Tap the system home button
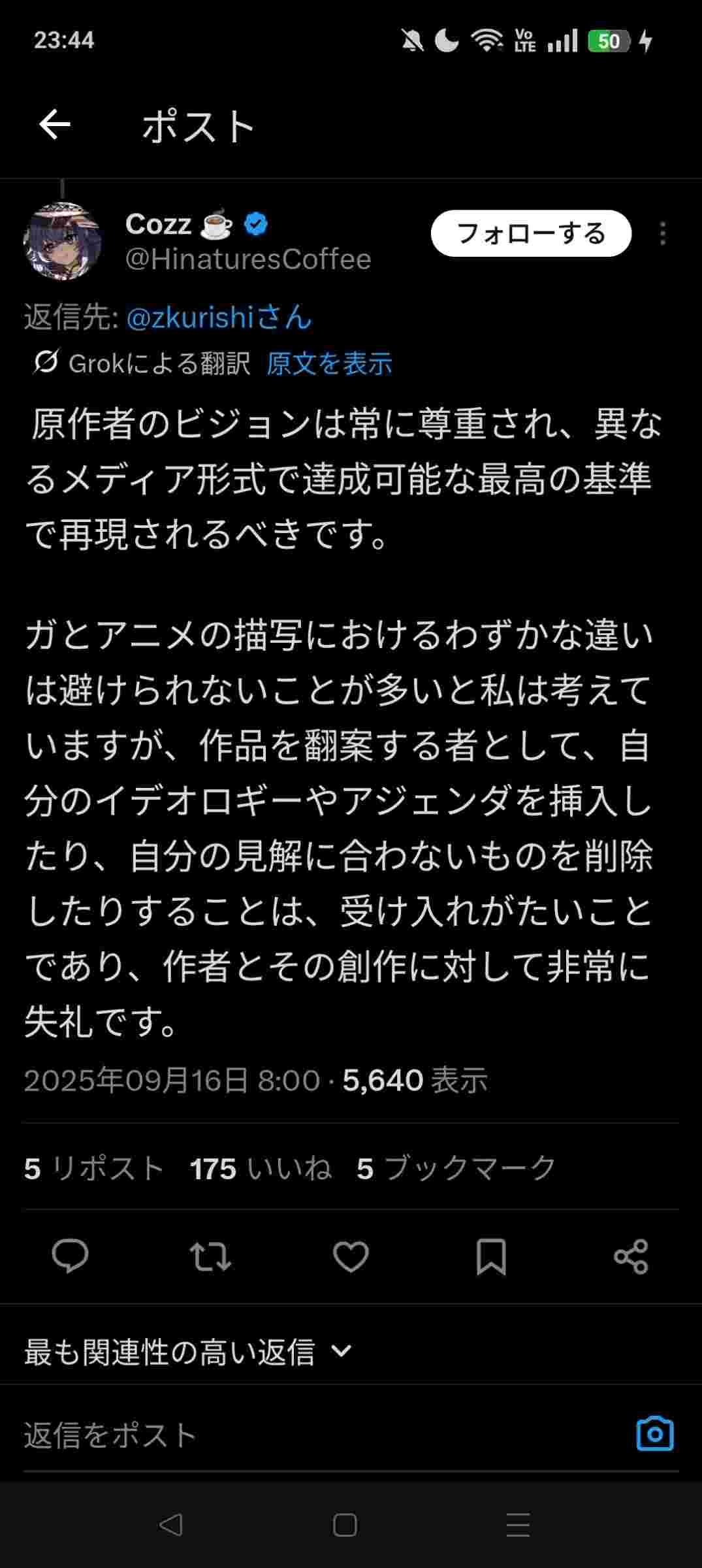The height and width of the screenshot is (1568, 702). (345, 1525)
